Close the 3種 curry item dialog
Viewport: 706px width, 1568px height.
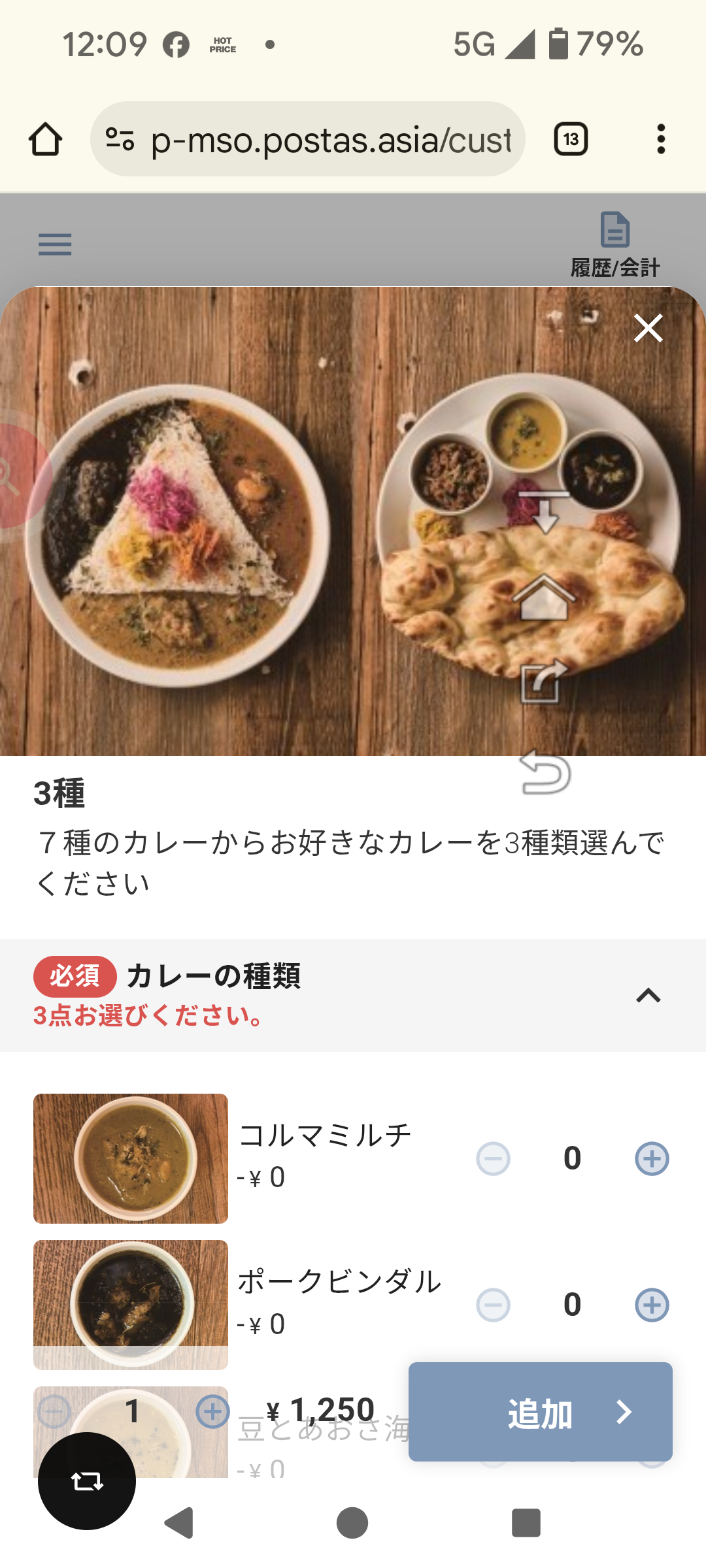pos(648,328)
